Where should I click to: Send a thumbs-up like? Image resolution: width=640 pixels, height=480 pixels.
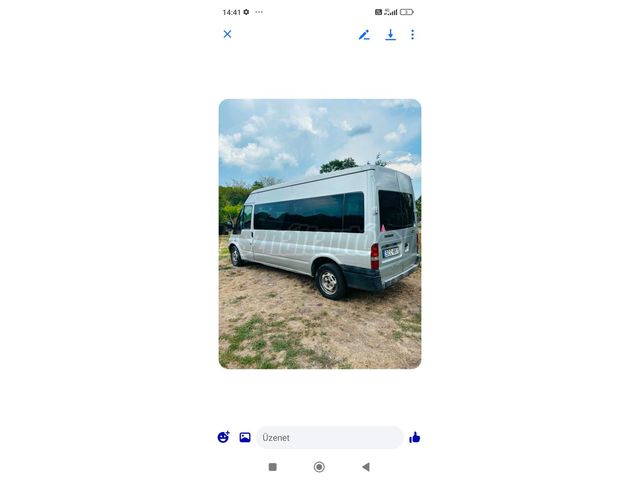(x=414, y=438)
